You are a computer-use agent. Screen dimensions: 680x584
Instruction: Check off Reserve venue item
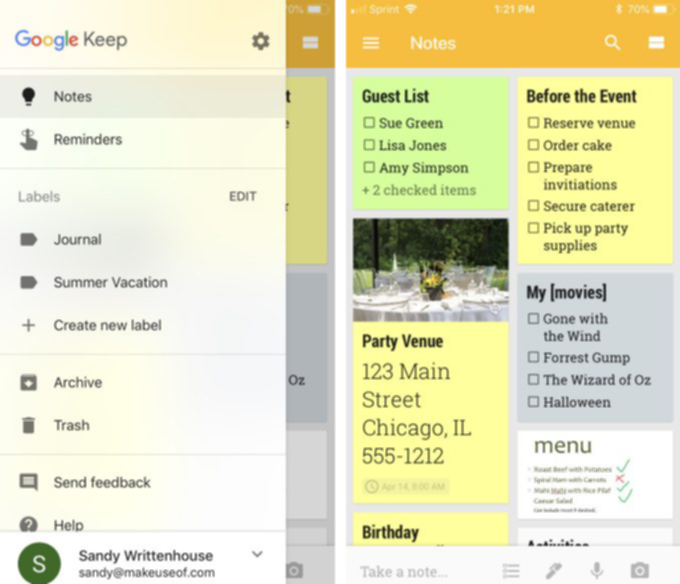(x=533, y=123)
